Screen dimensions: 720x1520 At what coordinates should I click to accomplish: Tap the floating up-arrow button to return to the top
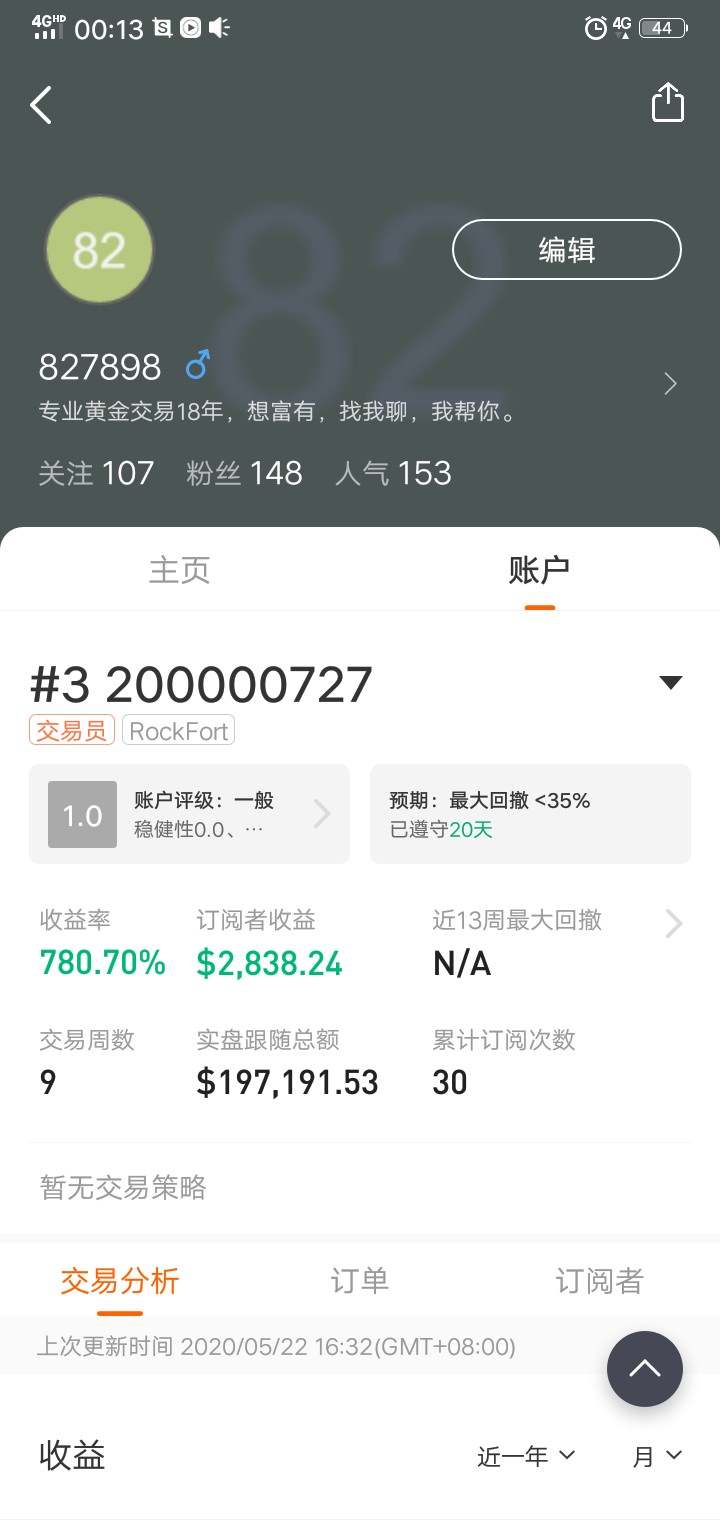click(x=645, y=1369)
